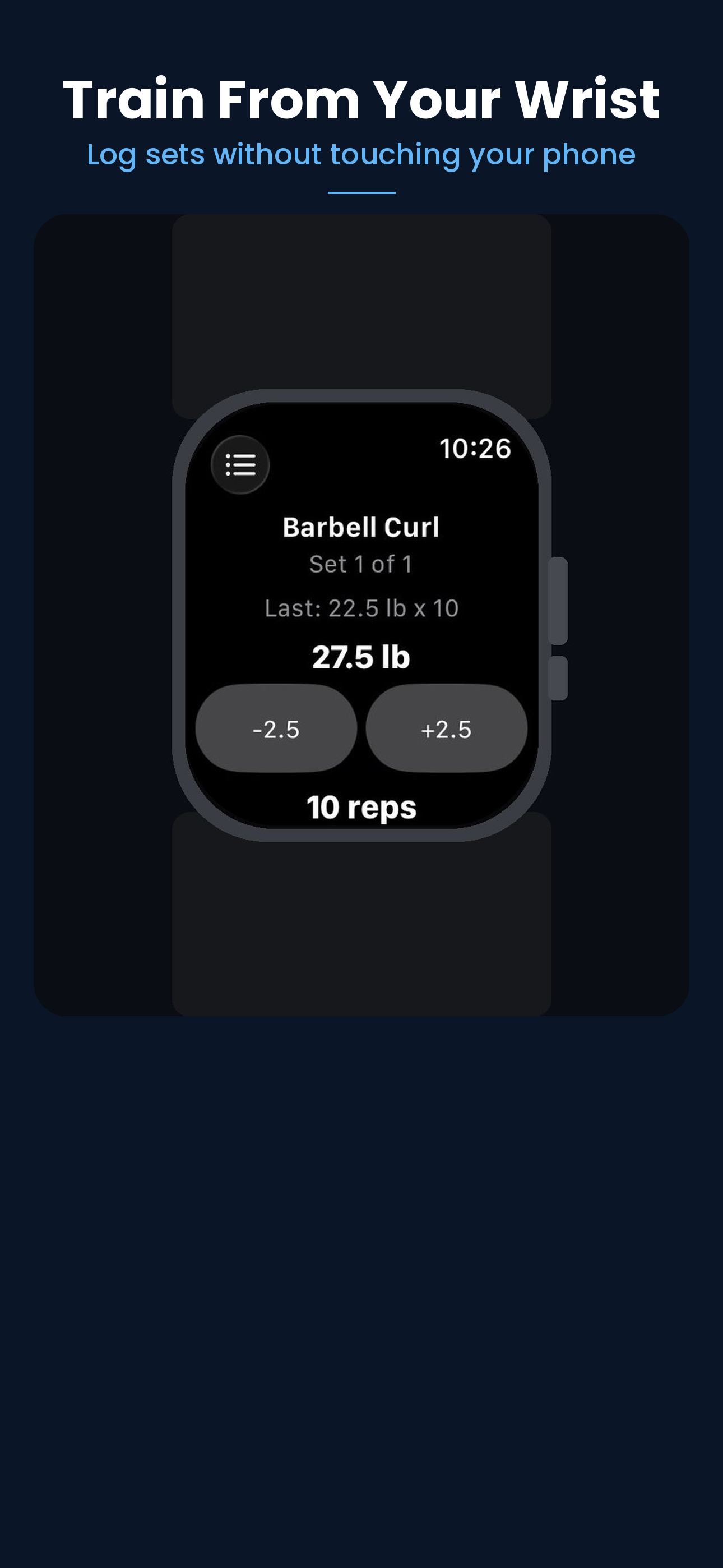Image resolution: width=723 pixels, height=1568 pixels.
Task: Select the watch clock showing 10:26
Action: pyautogui.click(x=476, y=450)
